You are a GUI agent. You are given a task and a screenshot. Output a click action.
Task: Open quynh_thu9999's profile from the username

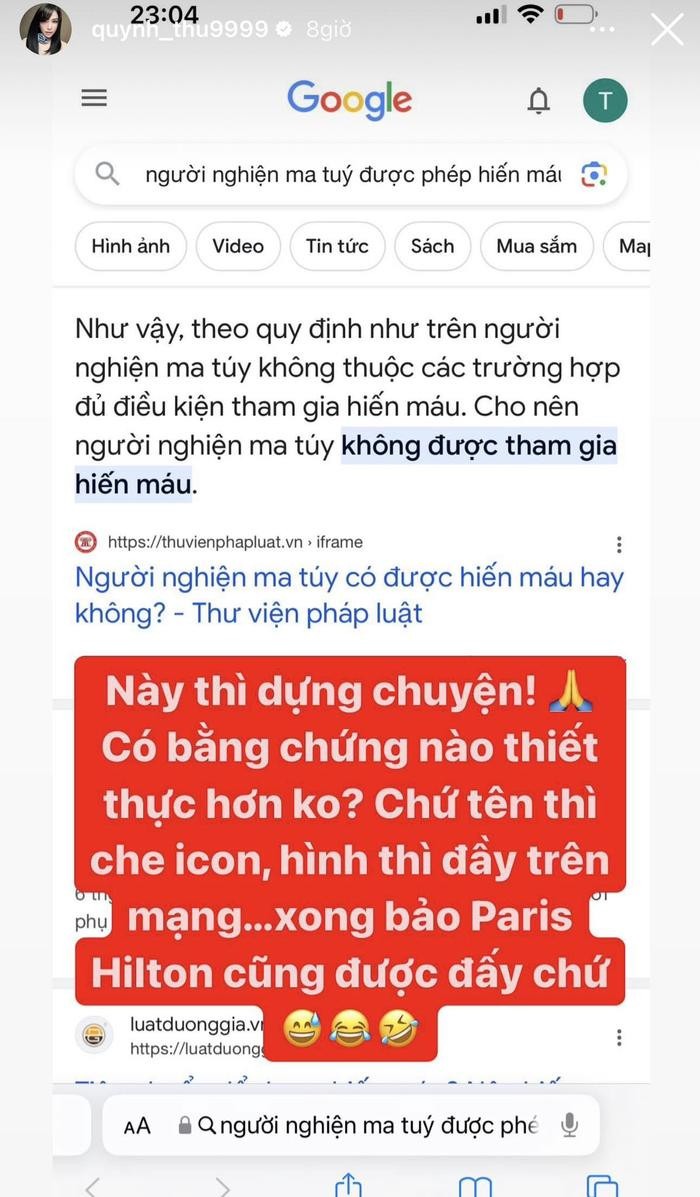coord(180,29)
